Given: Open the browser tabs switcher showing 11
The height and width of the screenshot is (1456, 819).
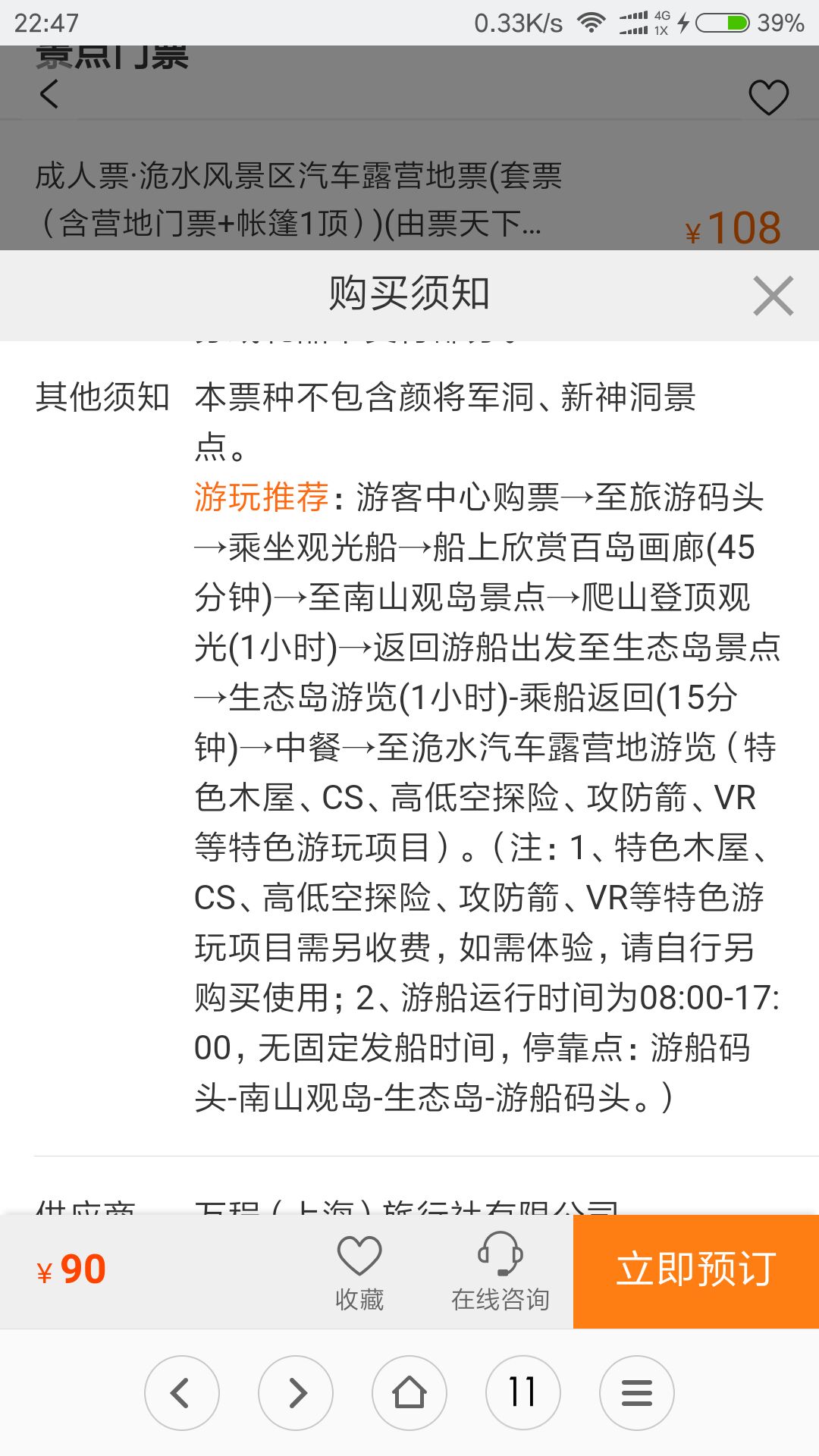Looking at the screenshot, I should pyautogui.click(x=523, y=1393).
